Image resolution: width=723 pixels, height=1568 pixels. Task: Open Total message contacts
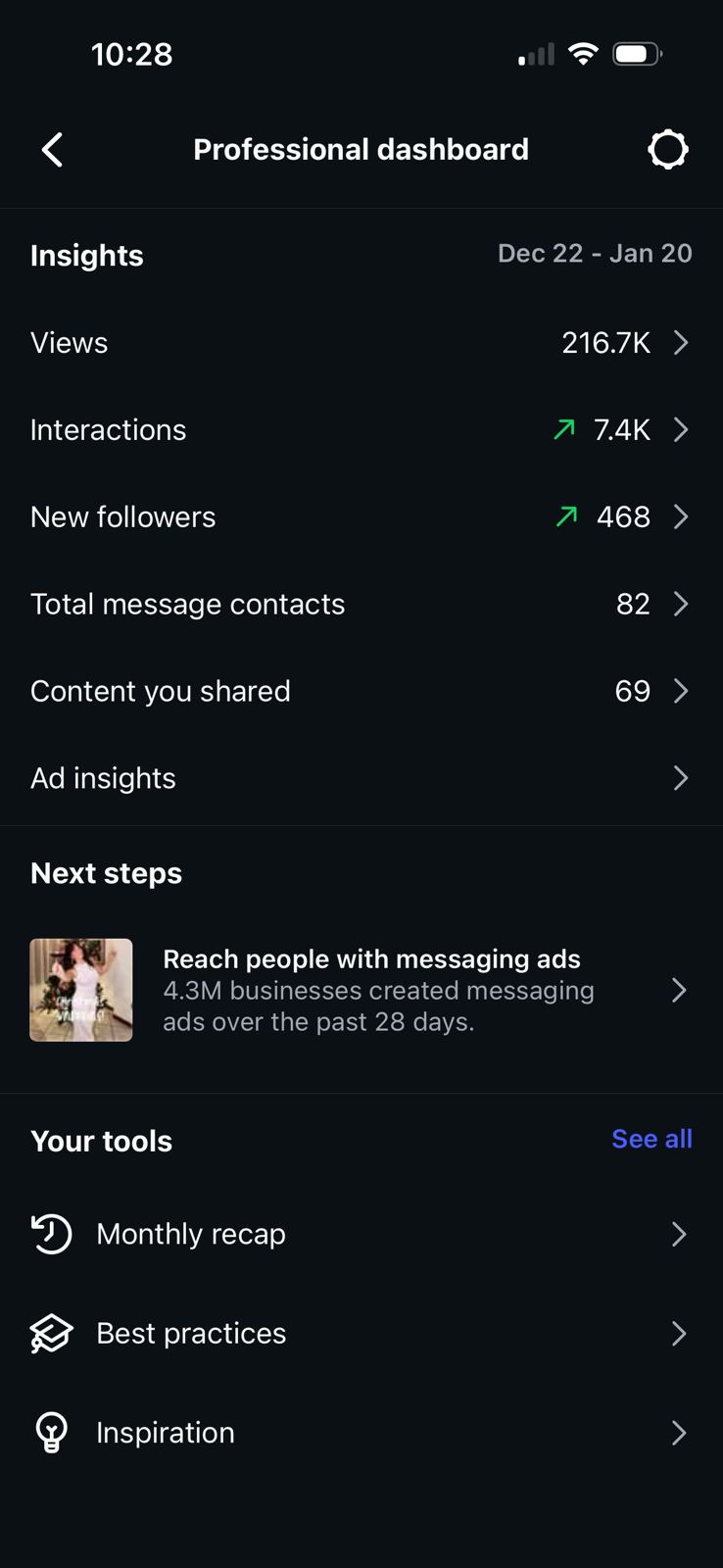click(361, 605)
